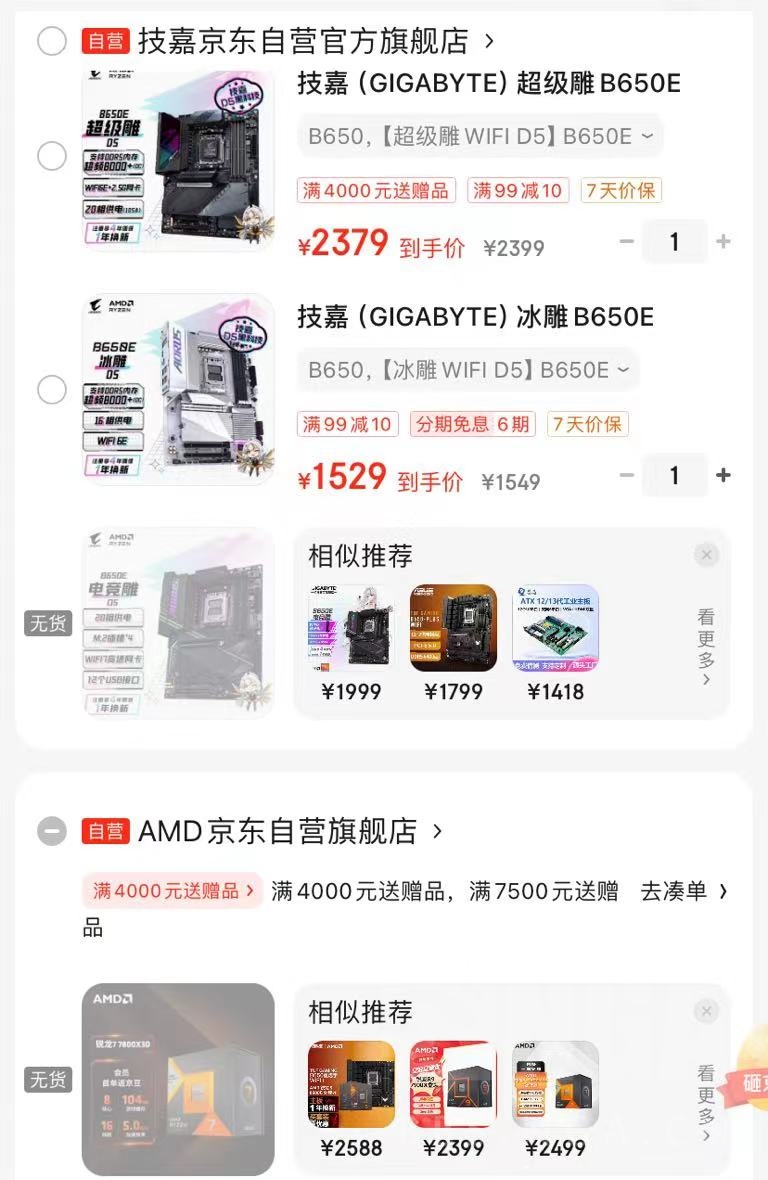Click the 分期免息 6期 installment tag
This screenshot has width=768, height=1180.
pyautogui.click(x=471, y=424)
